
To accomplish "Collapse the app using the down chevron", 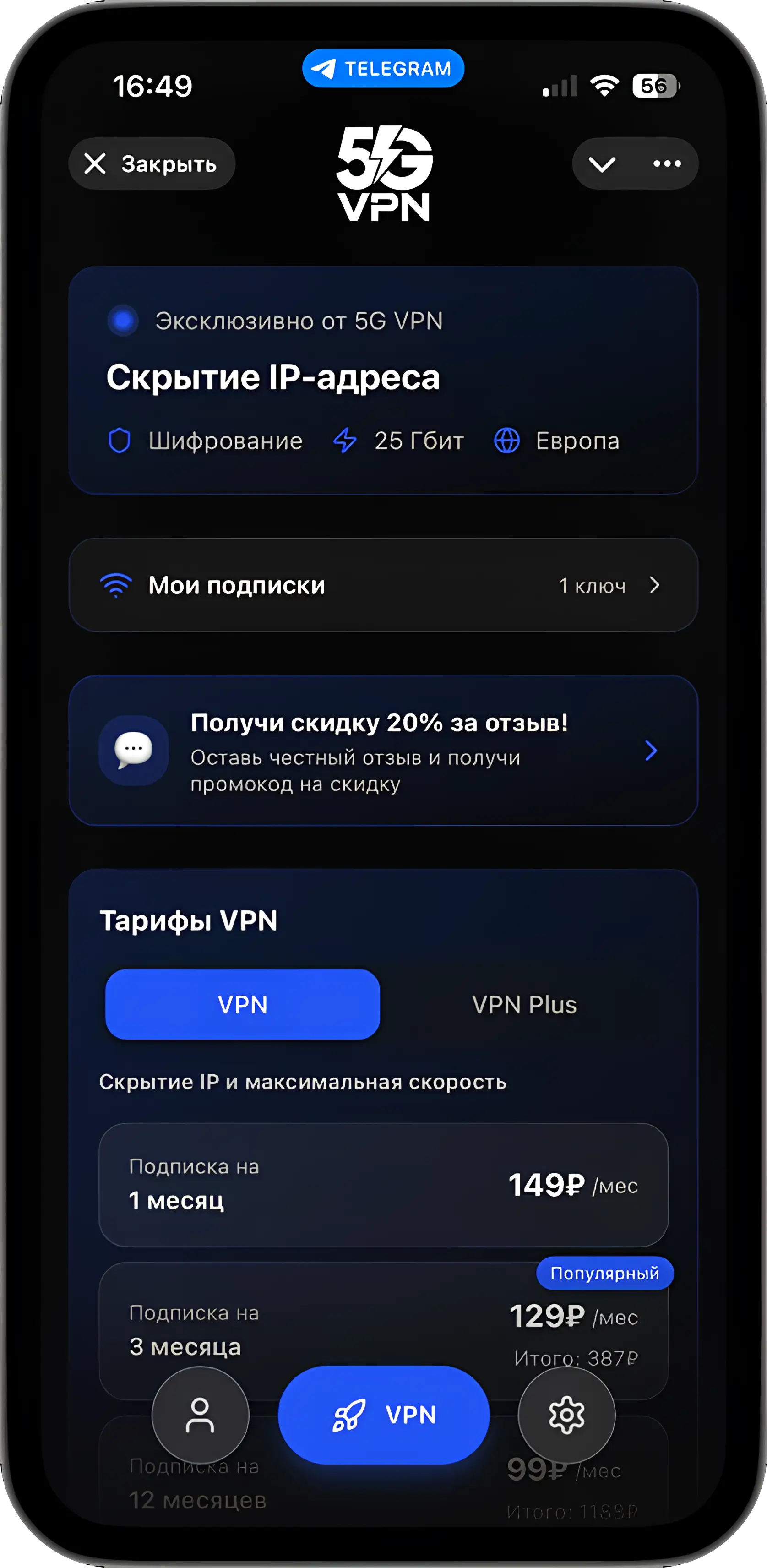I will 602,164.
